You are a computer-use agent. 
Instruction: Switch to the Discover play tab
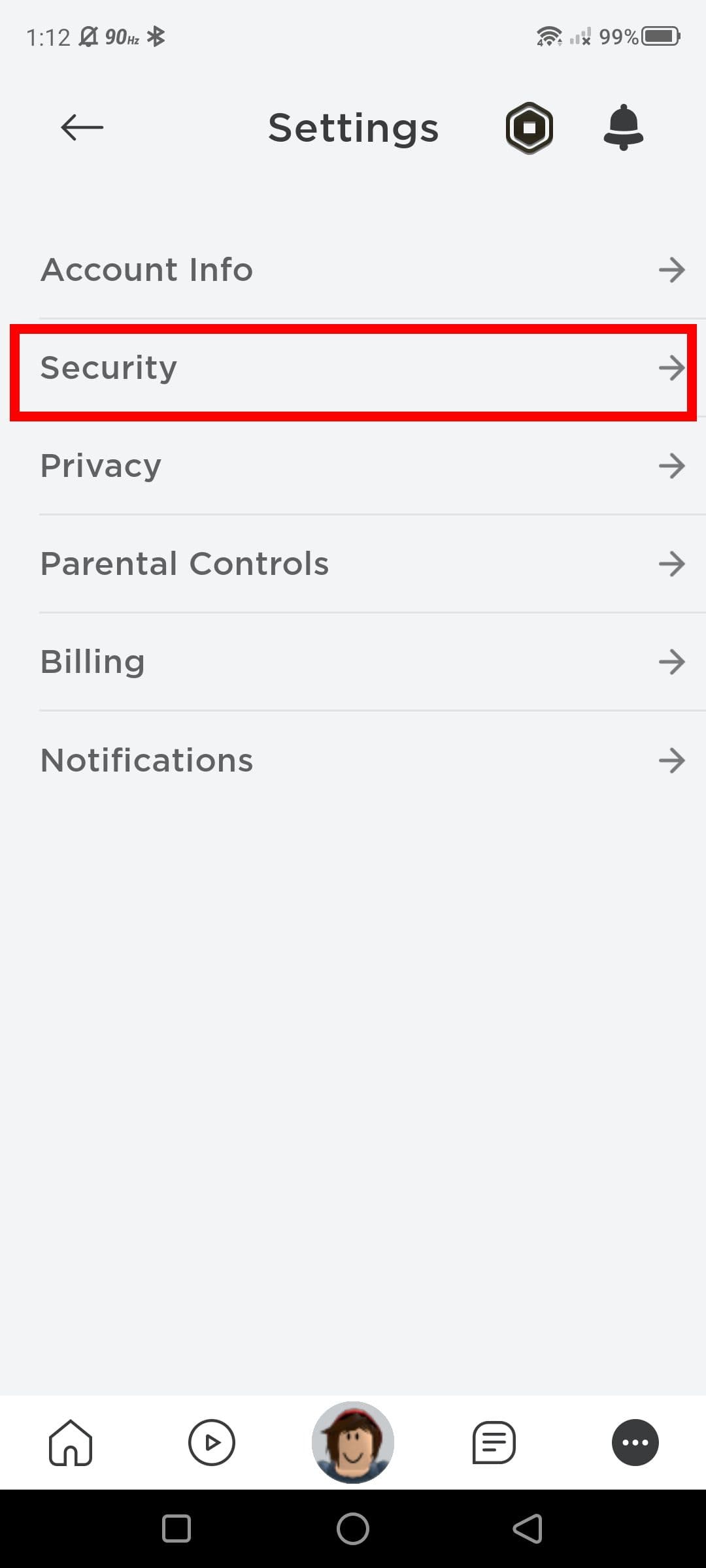[x=212, y=1442]
